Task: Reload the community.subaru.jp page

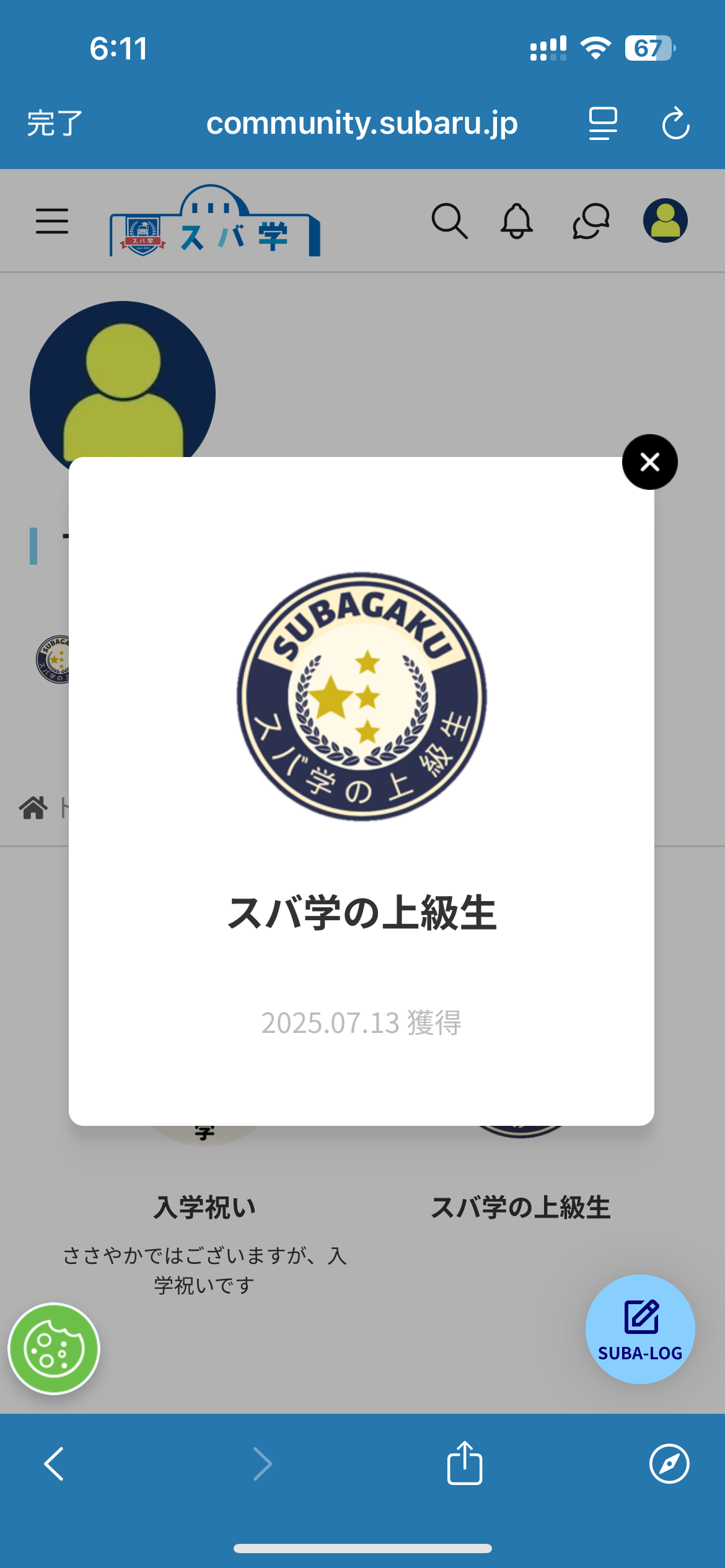Action: (675, 123)
